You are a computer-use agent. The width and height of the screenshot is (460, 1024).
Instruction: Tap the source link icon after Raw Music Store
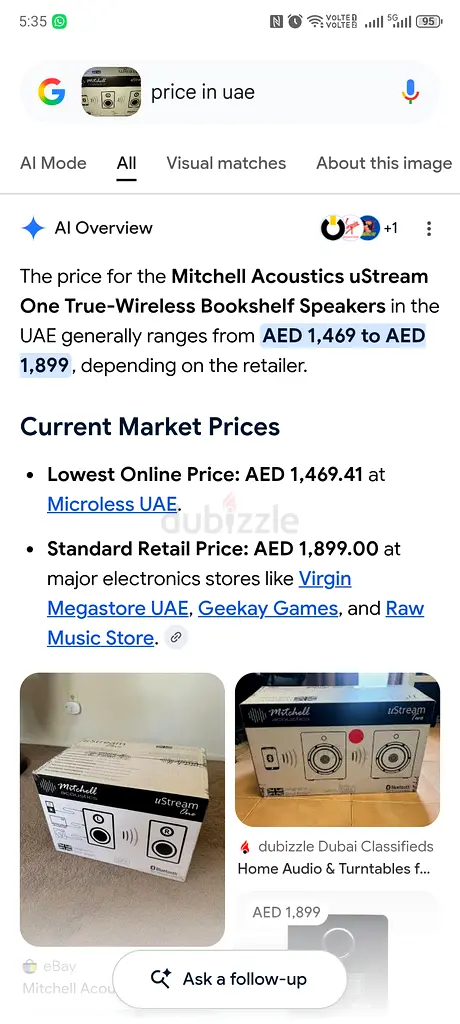click(x=174, y=638)
